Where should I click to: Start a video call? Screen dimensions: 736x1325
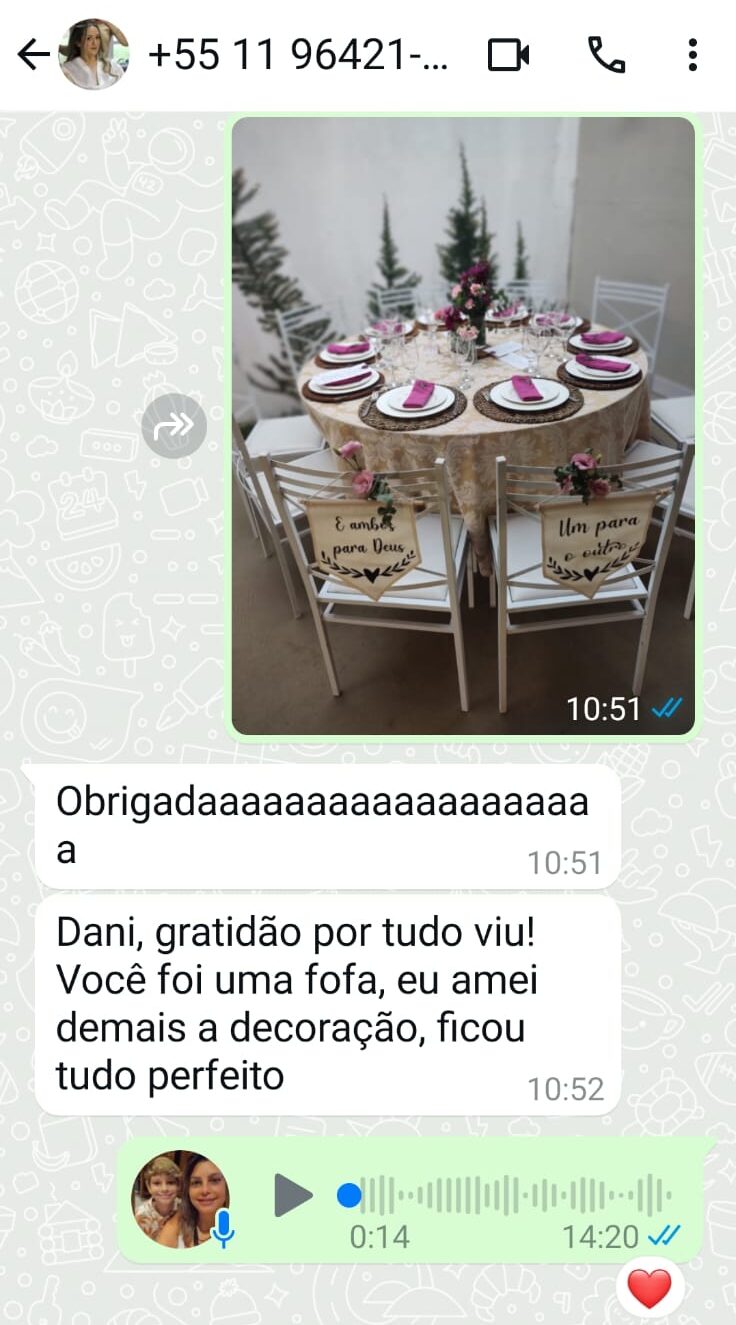coord(508,55)
